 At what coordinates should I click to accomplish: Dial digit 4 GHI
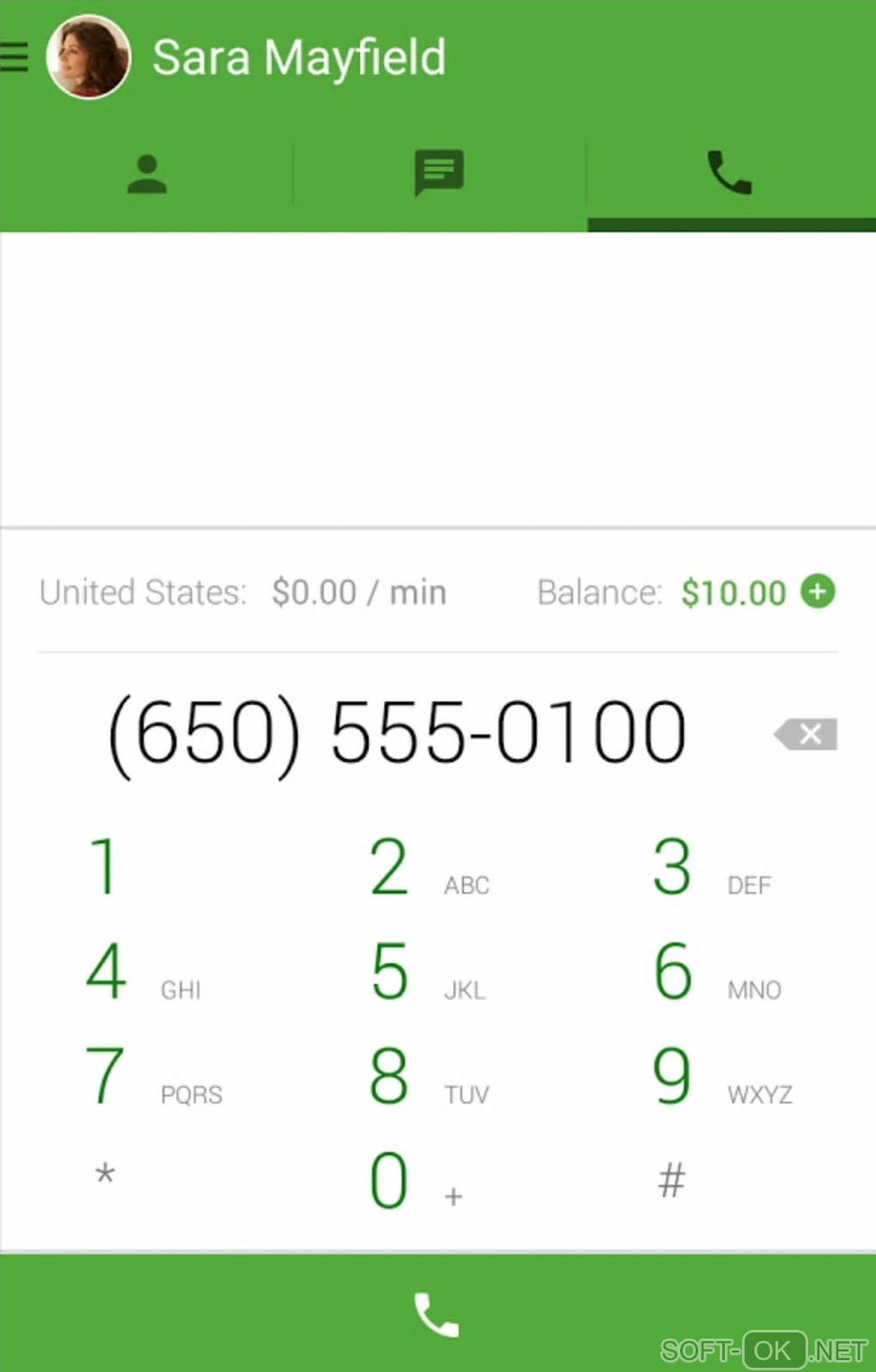107,972
